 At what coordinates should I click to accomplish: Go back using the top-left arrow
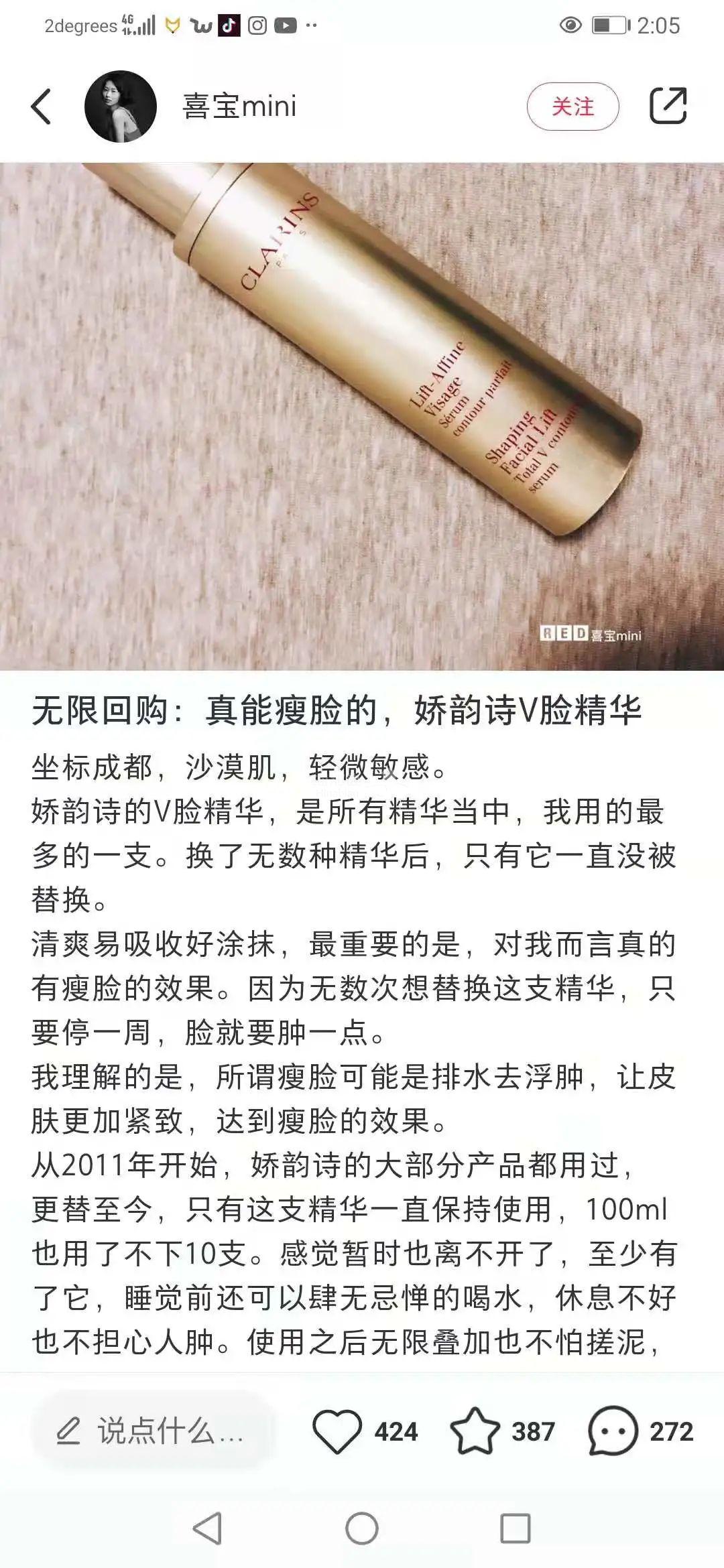tap(41, 107)
